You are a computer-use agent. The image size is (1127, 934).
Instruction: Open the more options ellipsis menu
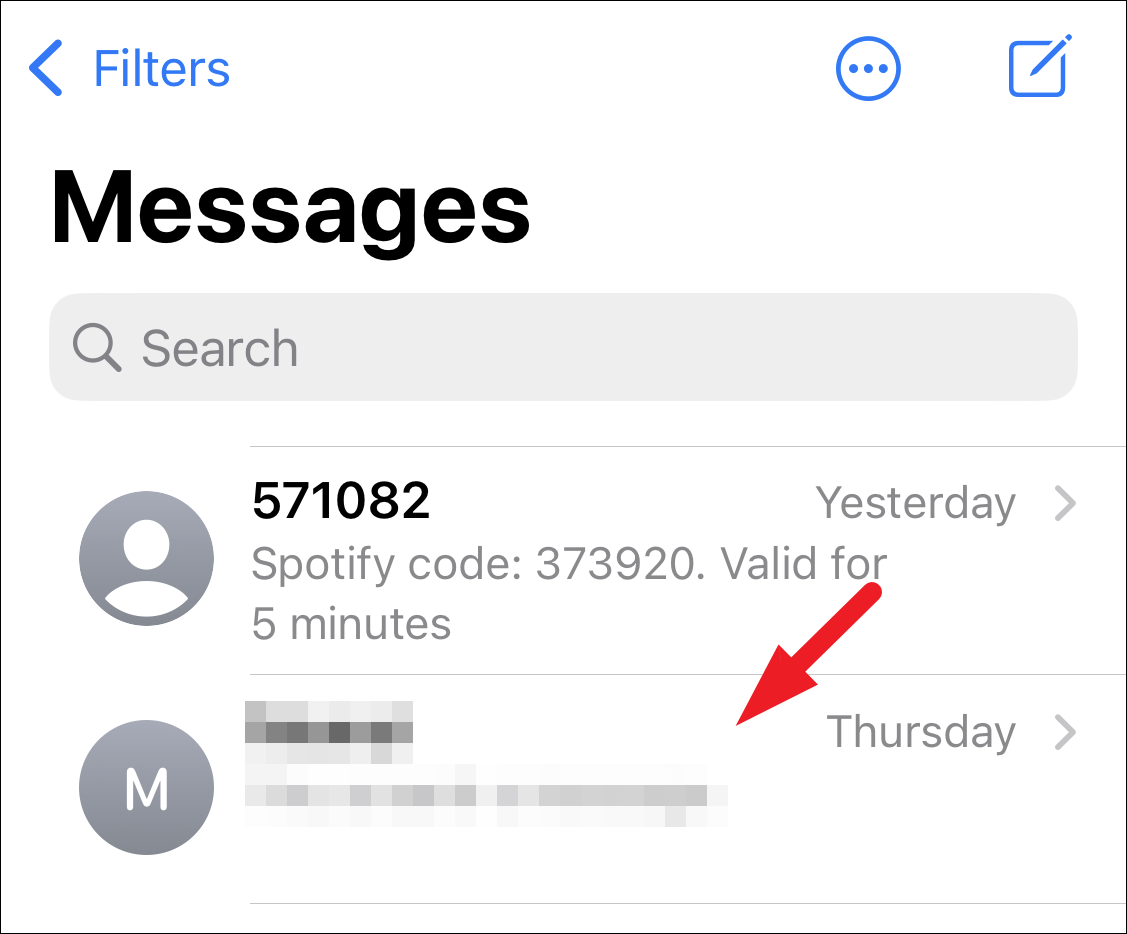coord(868,69)
